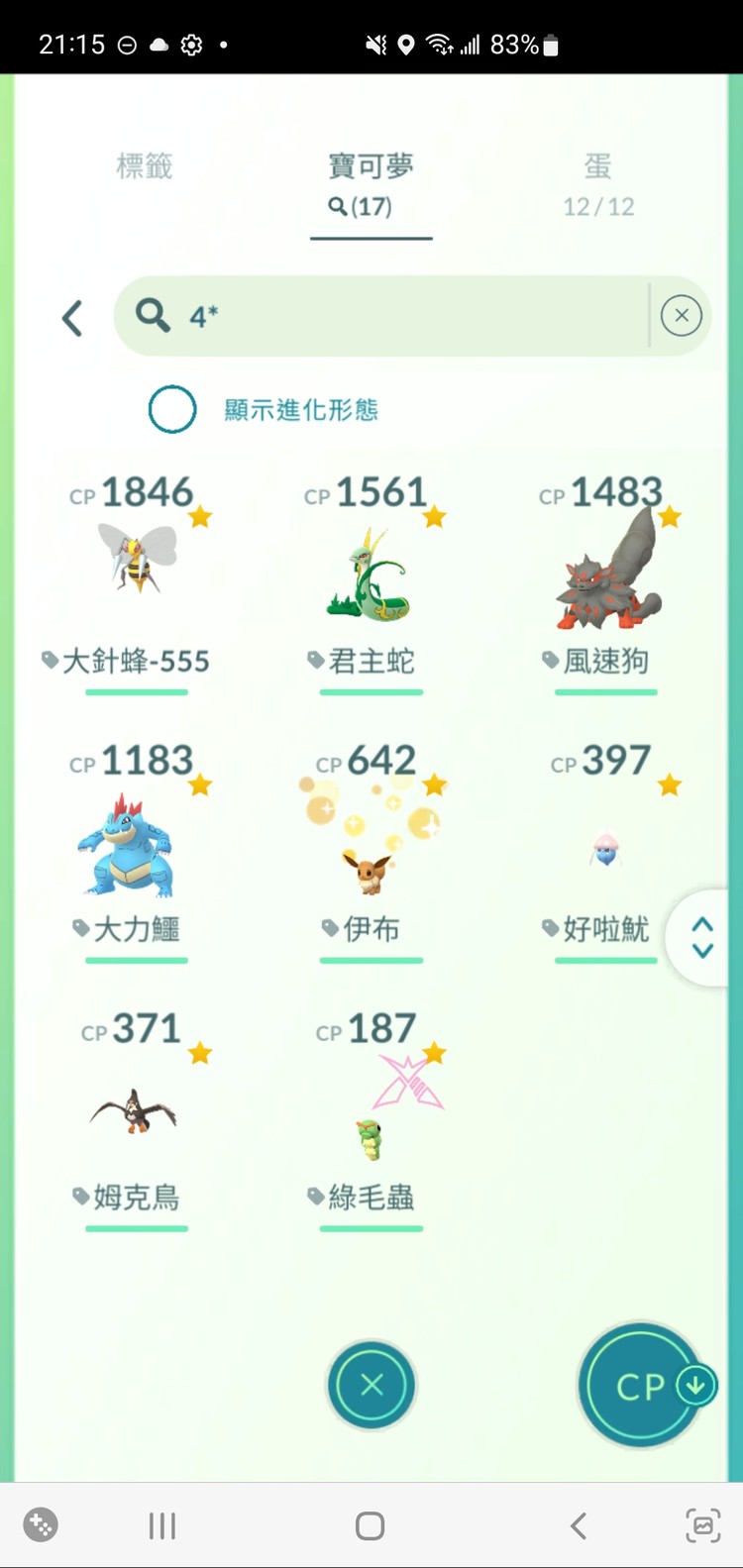Select the Starly 姆克鳥
The width and height of the screenshot is (743, 1568).
pyautogui.click(x=136, y=1109)
